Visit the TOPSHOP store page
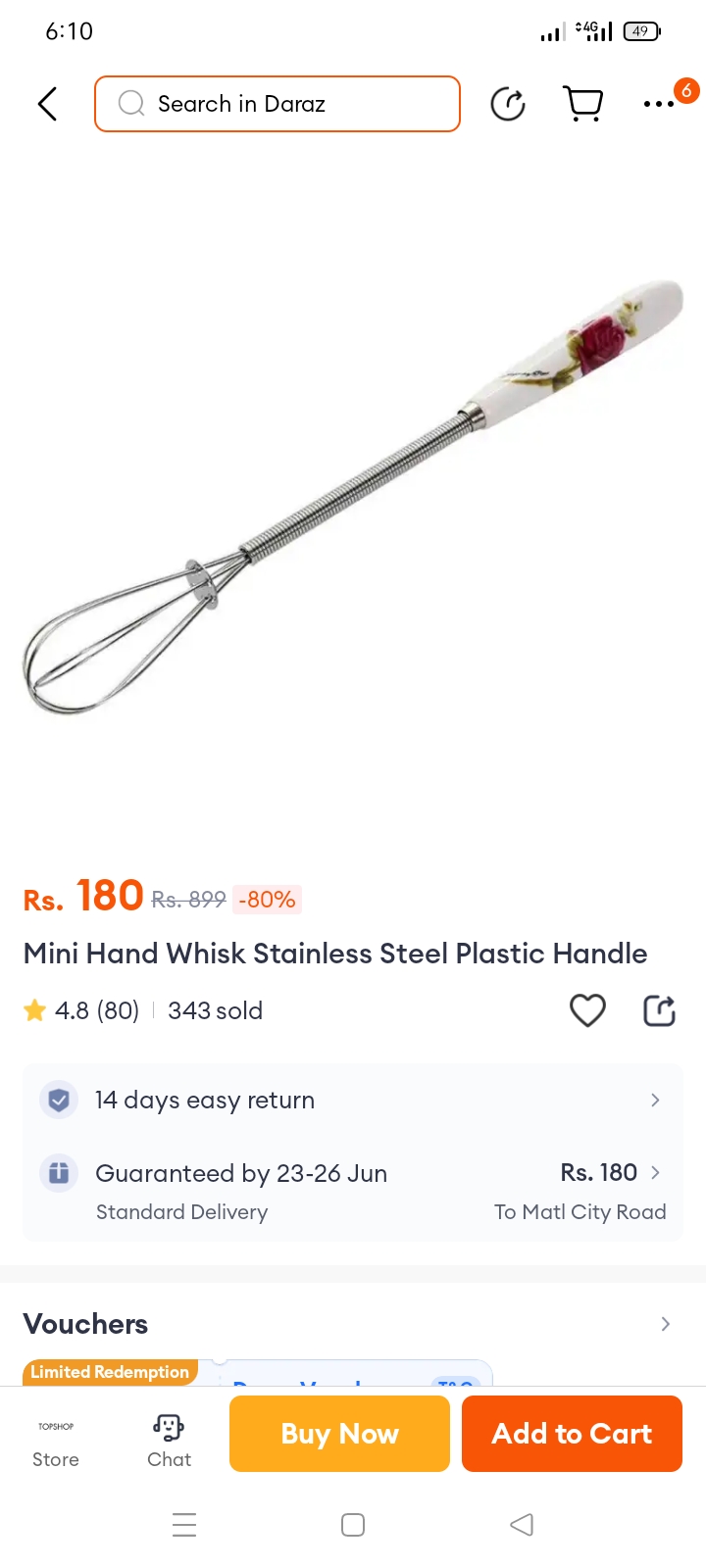706x1568 pixels. pyautogui.click(x=56, y=1442)
